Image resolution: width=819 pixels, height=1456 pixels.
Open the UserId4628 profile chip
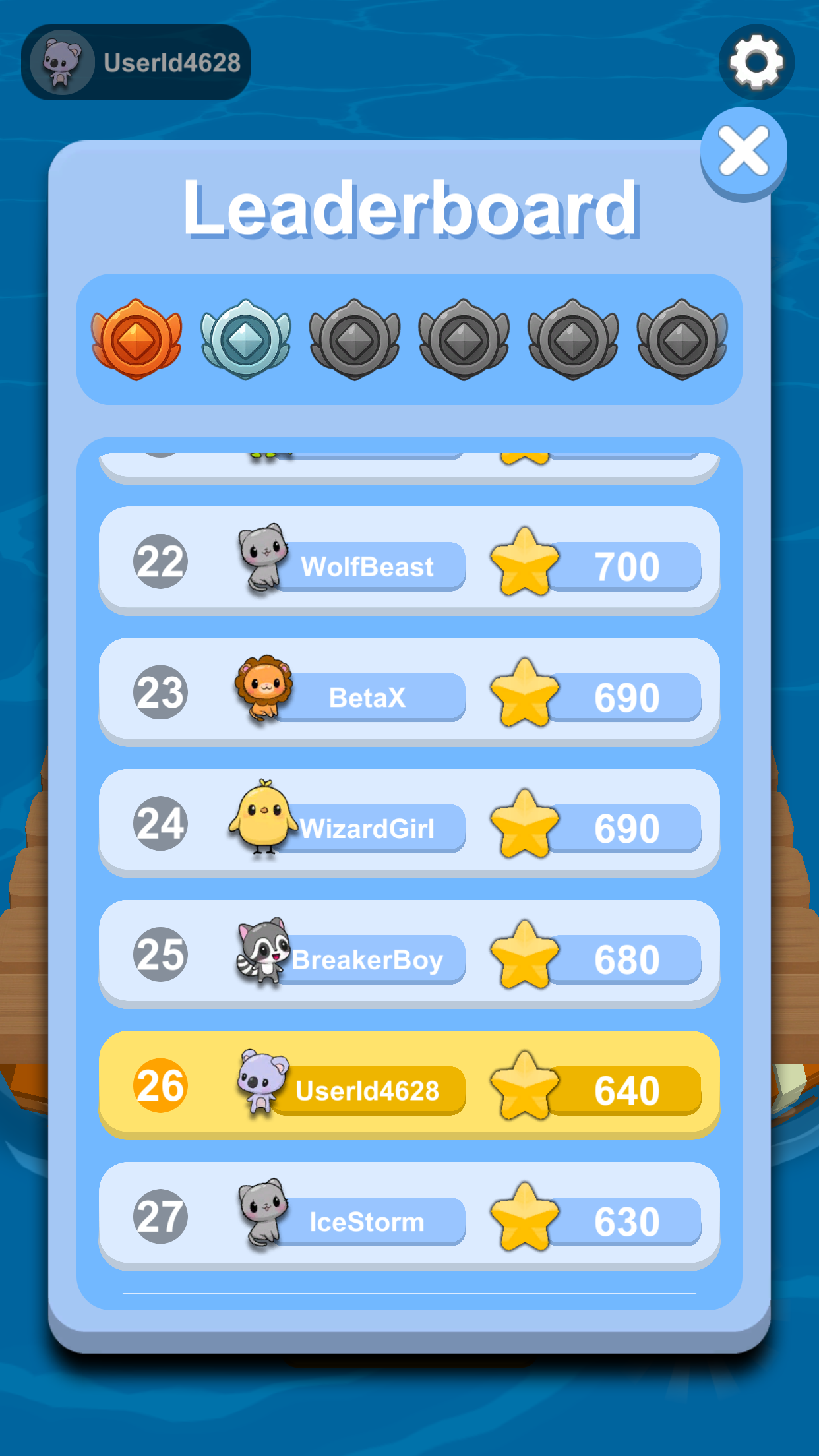pyautogui.click(x=136, y=63)
